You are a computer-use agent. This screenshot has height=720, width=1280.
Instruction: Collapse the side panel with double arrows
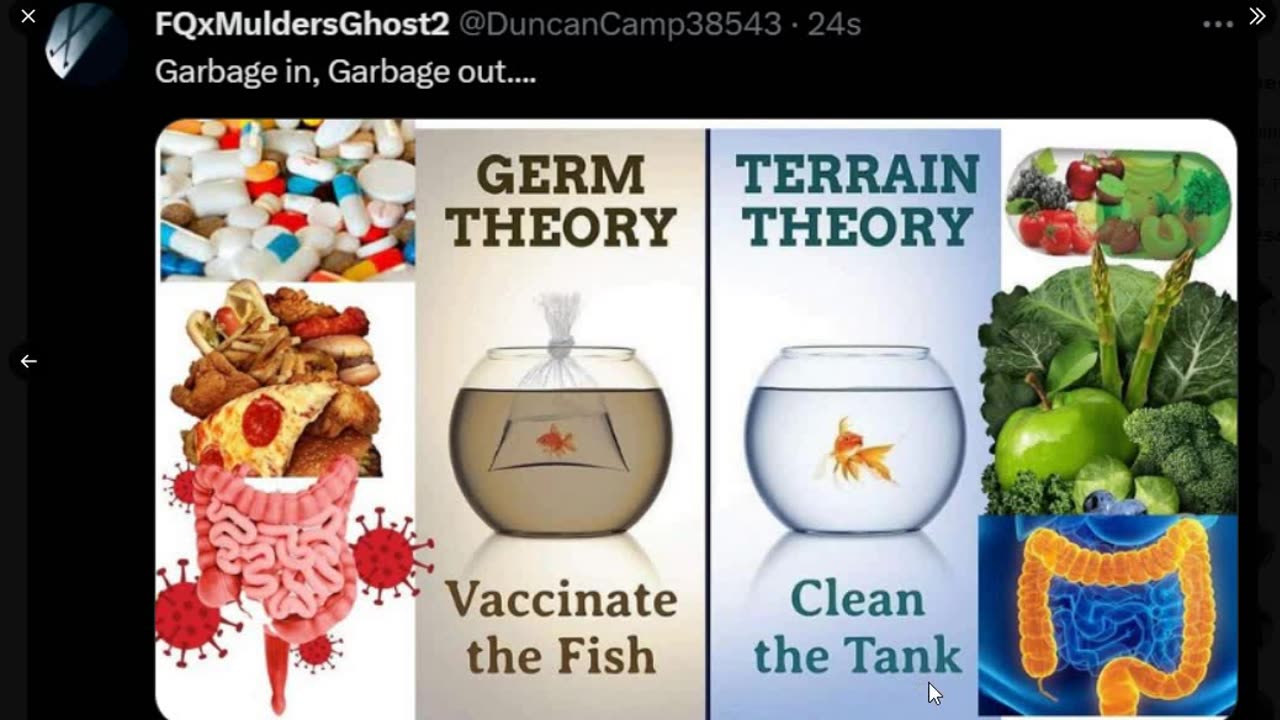click(x=1258, y=16)
